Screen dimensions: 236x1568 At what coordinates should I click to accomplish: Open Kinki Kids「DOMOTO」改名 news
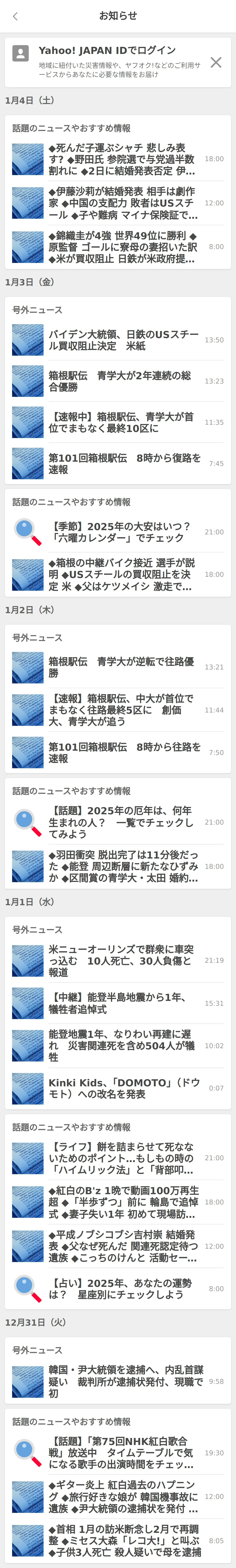tap(122, 1088)
